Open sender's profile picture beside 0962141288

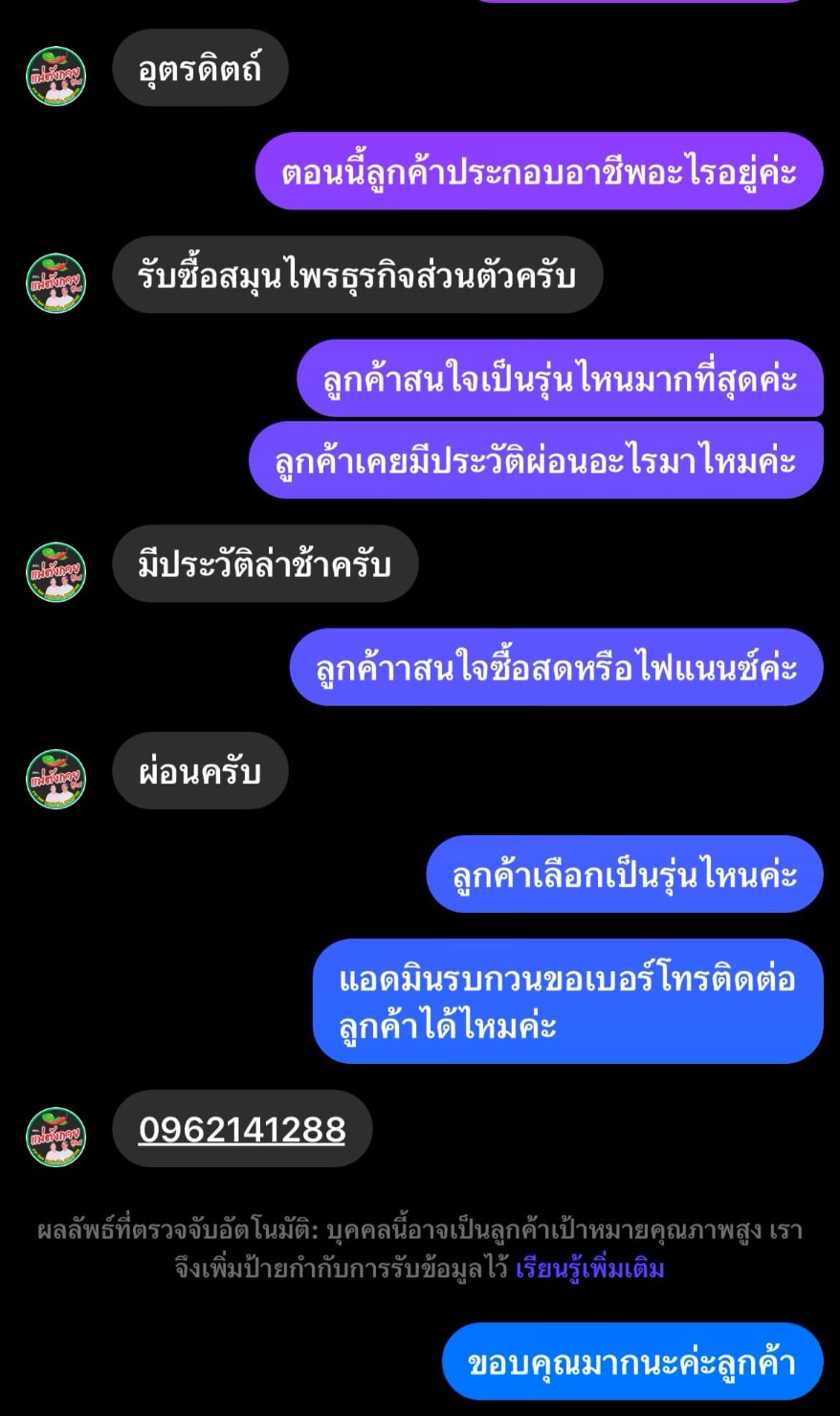(x=55, y=1137)
